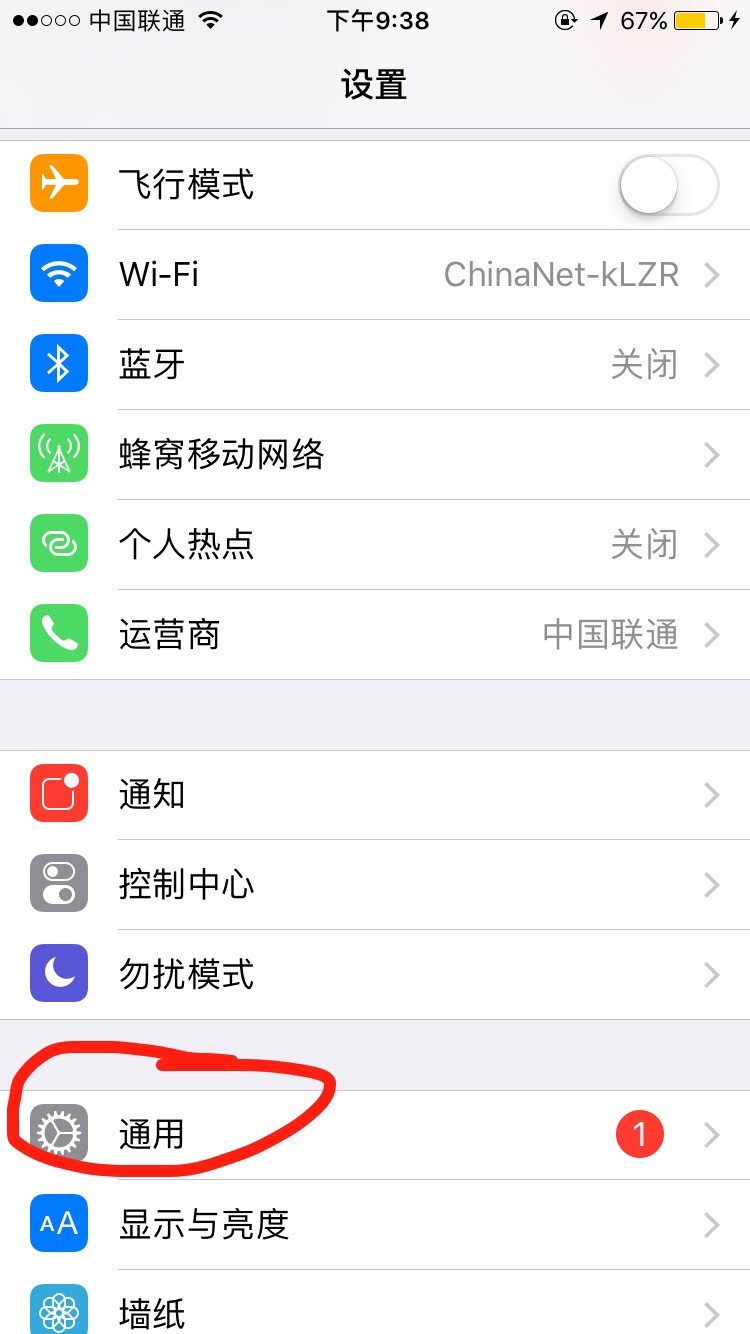Tap the red badge showing 1
750x1334 pixels.
pos(639,1133)
